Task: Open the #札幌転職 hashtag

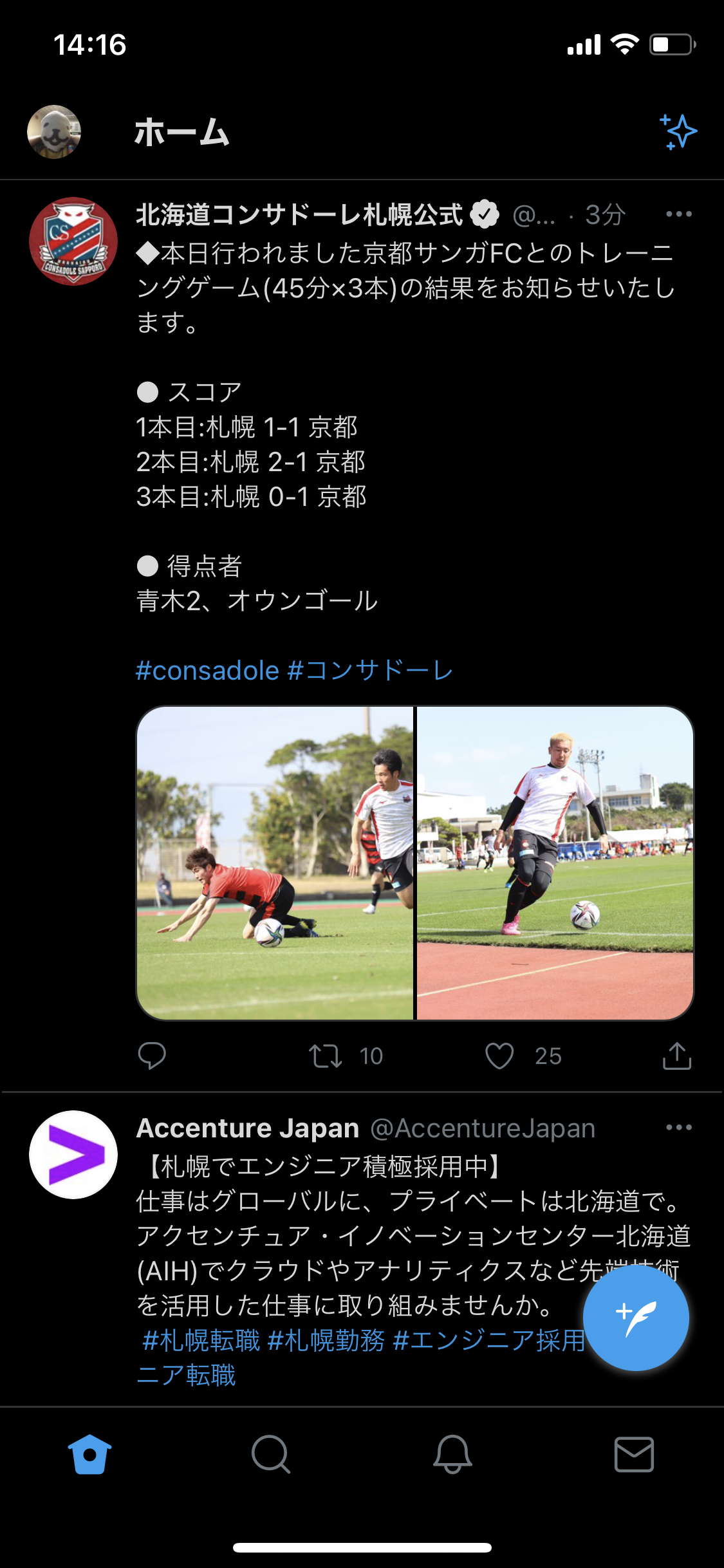Action: tap(201, 1341)
